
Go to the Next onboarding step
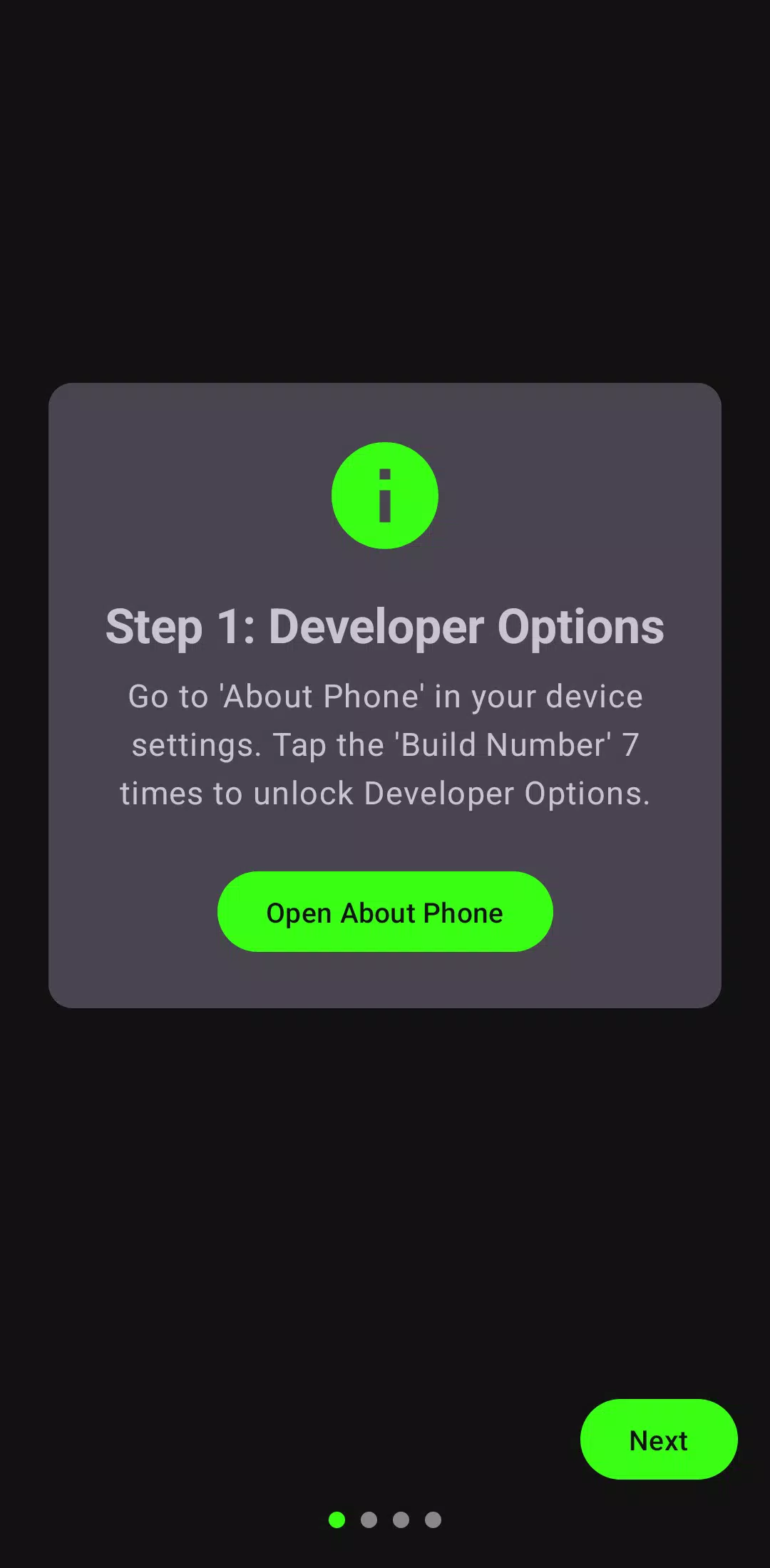click(659, 1439)
